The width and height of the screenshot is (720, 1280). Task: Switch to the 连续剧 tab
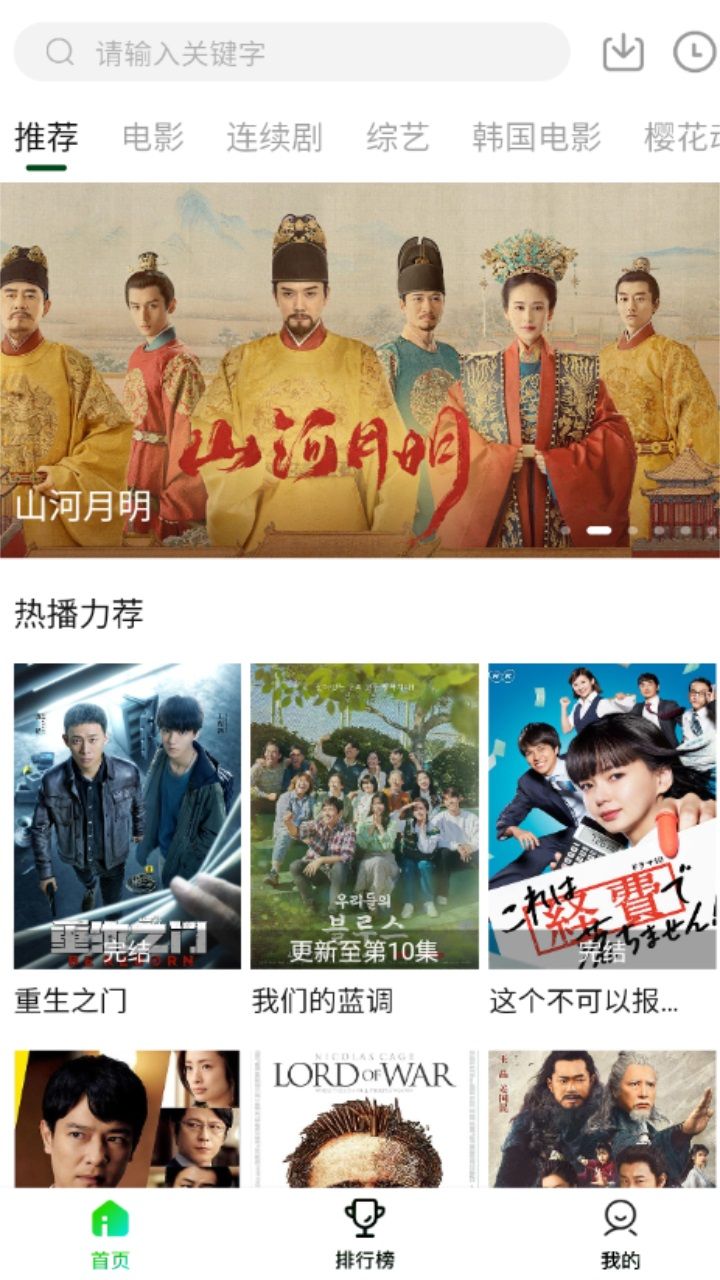pos(274,137)
